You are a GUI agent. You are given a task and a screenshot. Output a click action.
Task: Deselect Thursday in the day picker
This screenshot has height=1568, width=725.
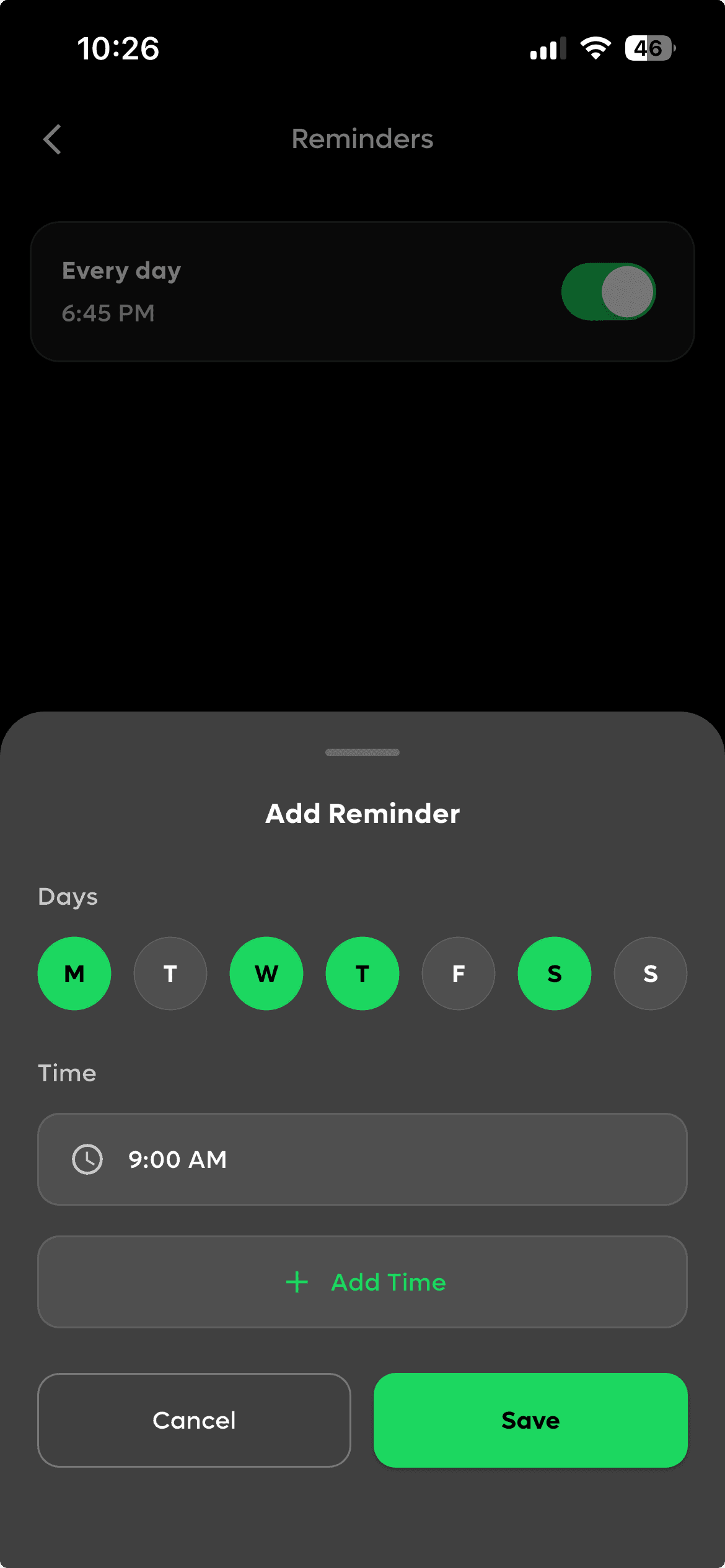pyautogui.click(x=362, y=973)
